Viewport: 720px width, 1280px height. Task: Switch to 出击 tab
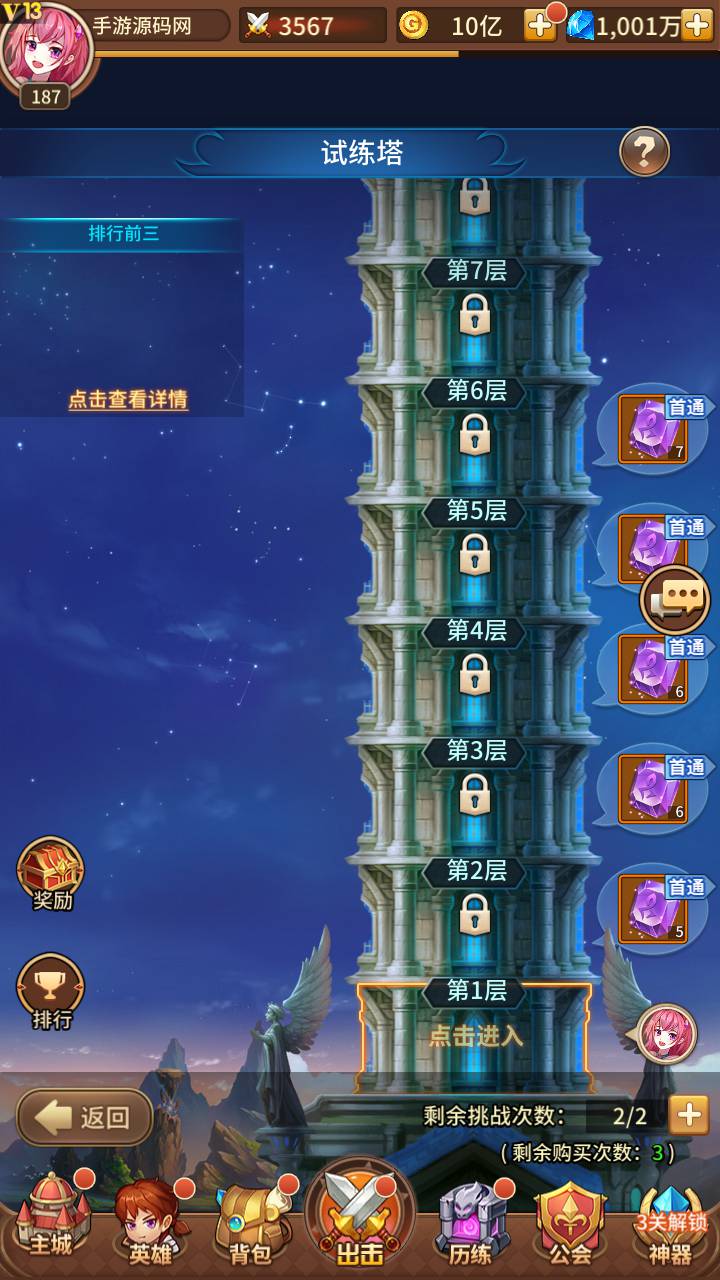pyautogui.click(x=358, y=1215)
